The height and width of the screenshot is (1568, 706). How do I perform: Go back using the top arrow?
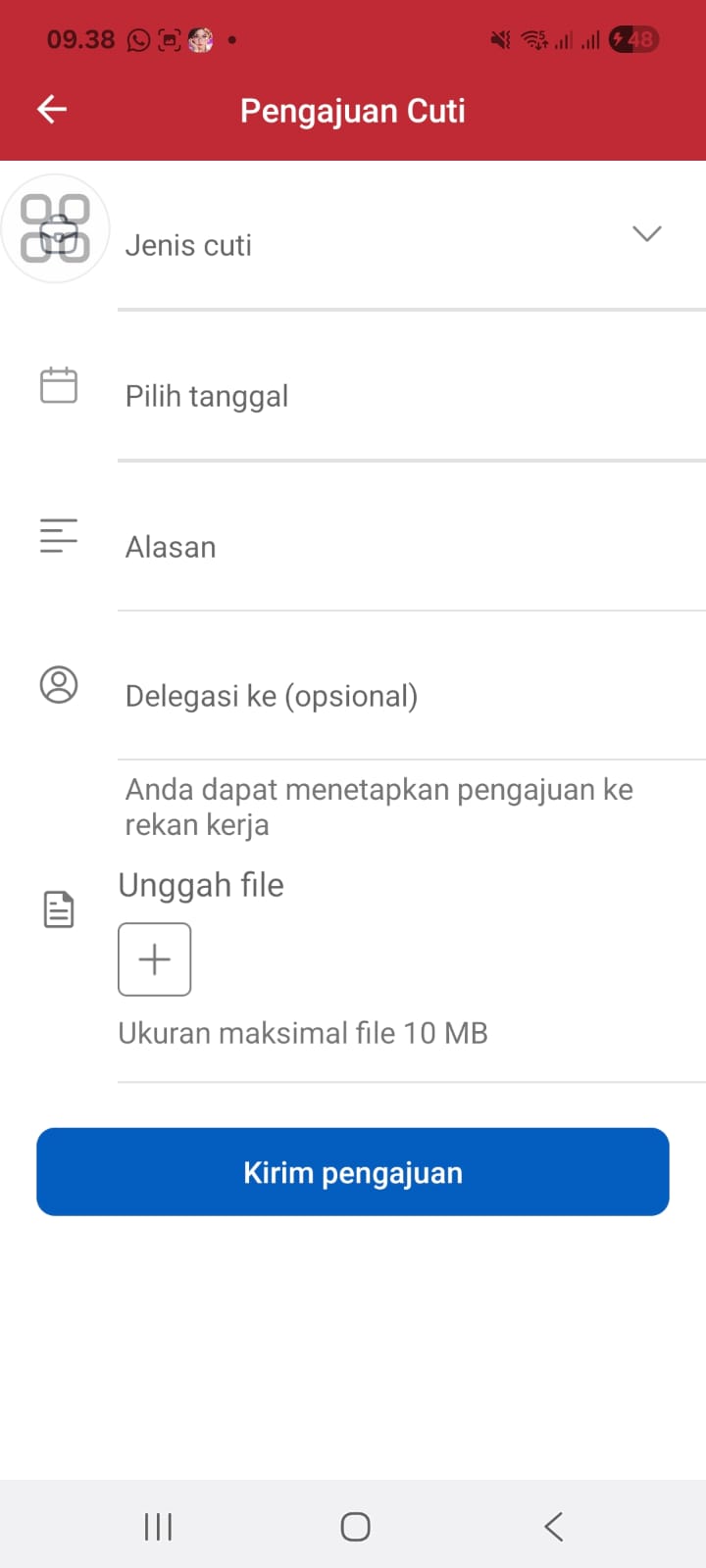[x=52, y=110]
